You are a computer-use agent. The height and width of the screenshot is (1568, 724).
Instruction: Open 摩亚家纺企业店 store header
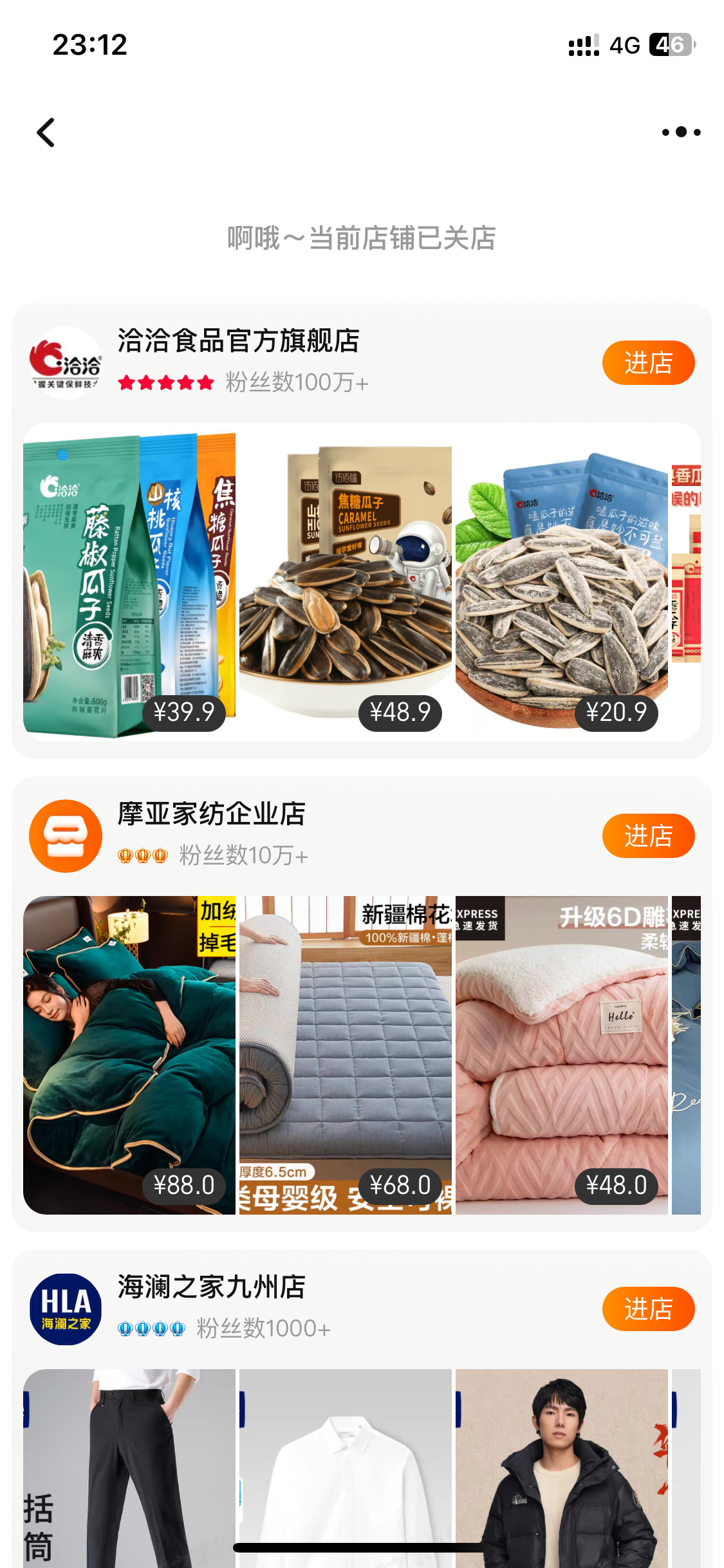click(211, 814)
